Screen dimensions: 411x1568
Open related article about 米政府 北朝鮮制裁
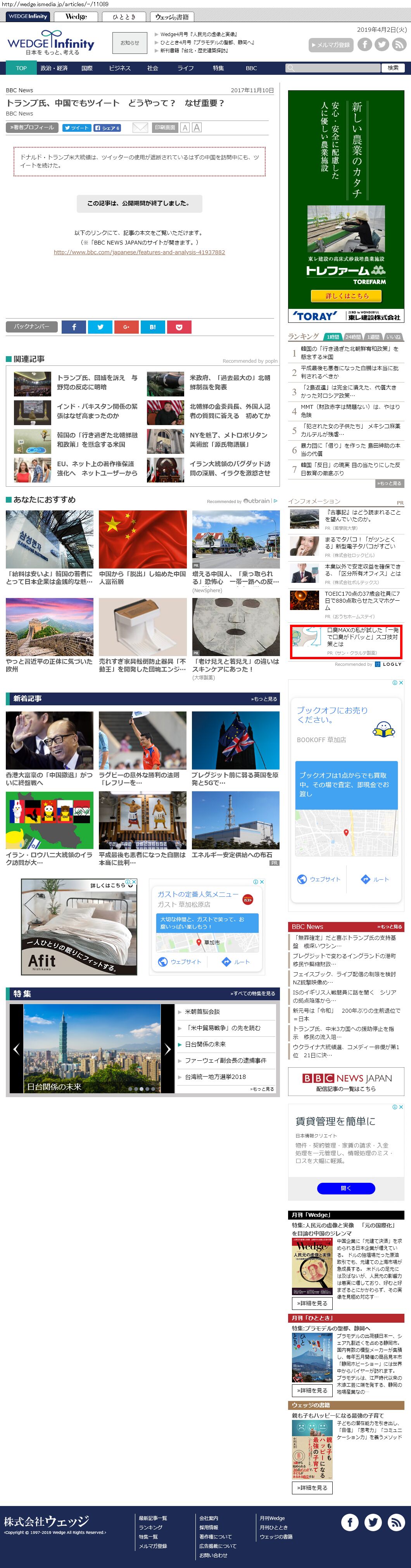(x=230, y=382)
